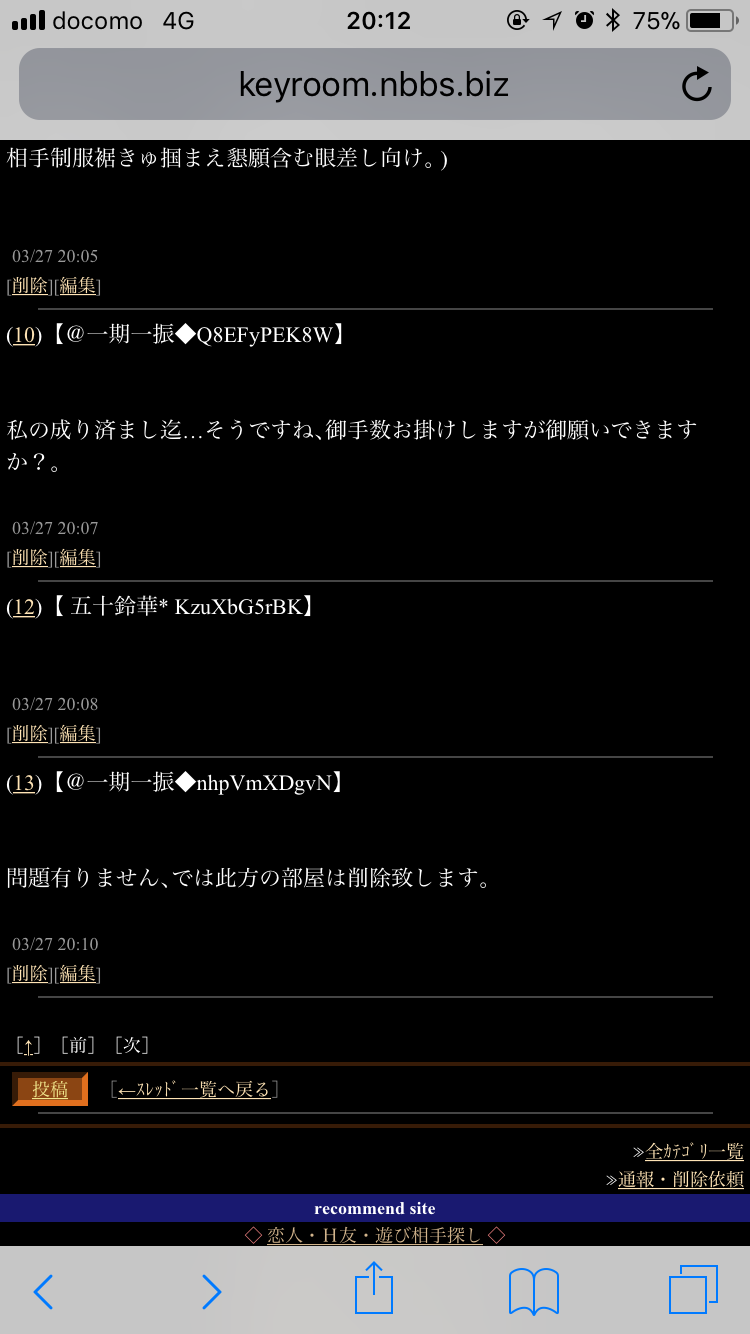Tap 削除 under the 20:08 post
750x1334 pixels.
coord(30,734)
